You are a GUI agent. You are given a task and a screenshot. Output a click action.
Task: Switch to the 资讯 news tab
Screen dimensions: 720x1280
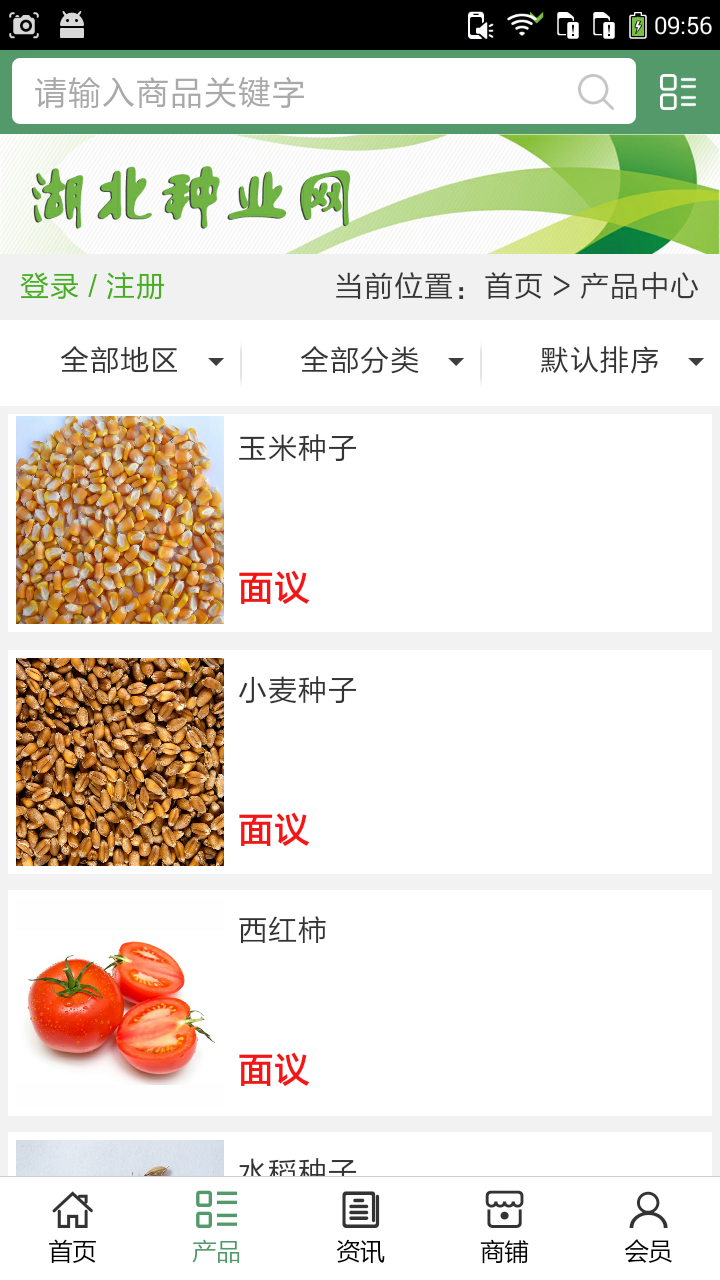[360, 1228]
